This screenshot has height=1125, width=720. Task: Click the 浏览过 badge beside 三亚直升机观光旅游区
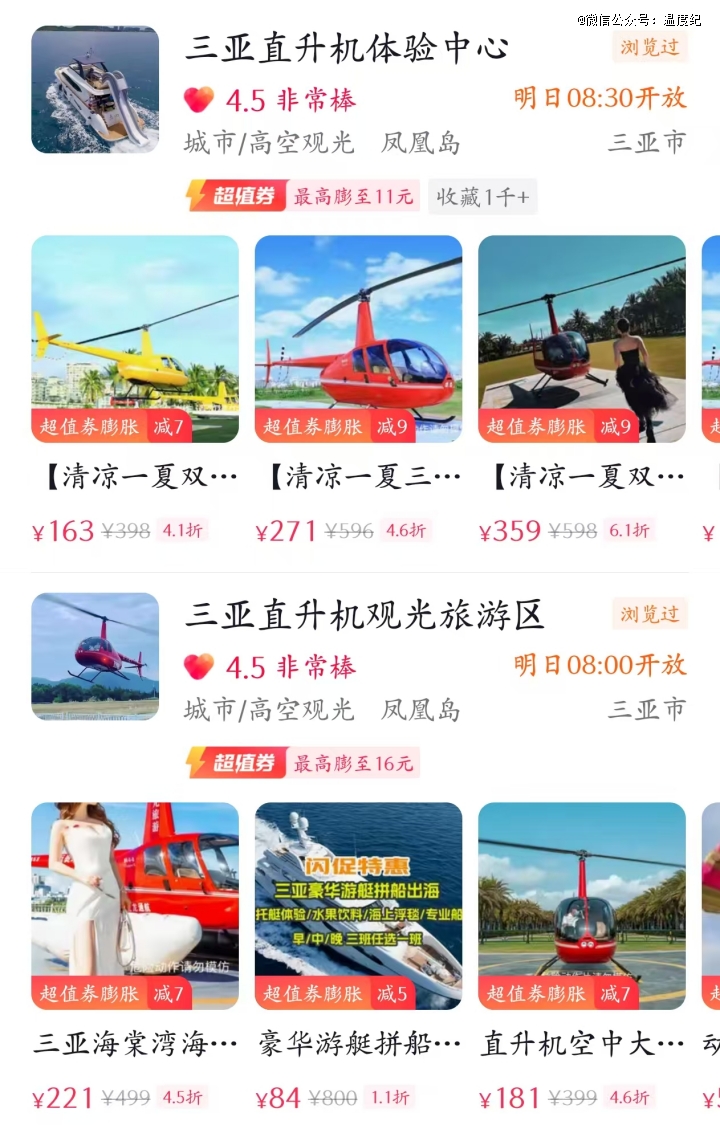point(649,614)
